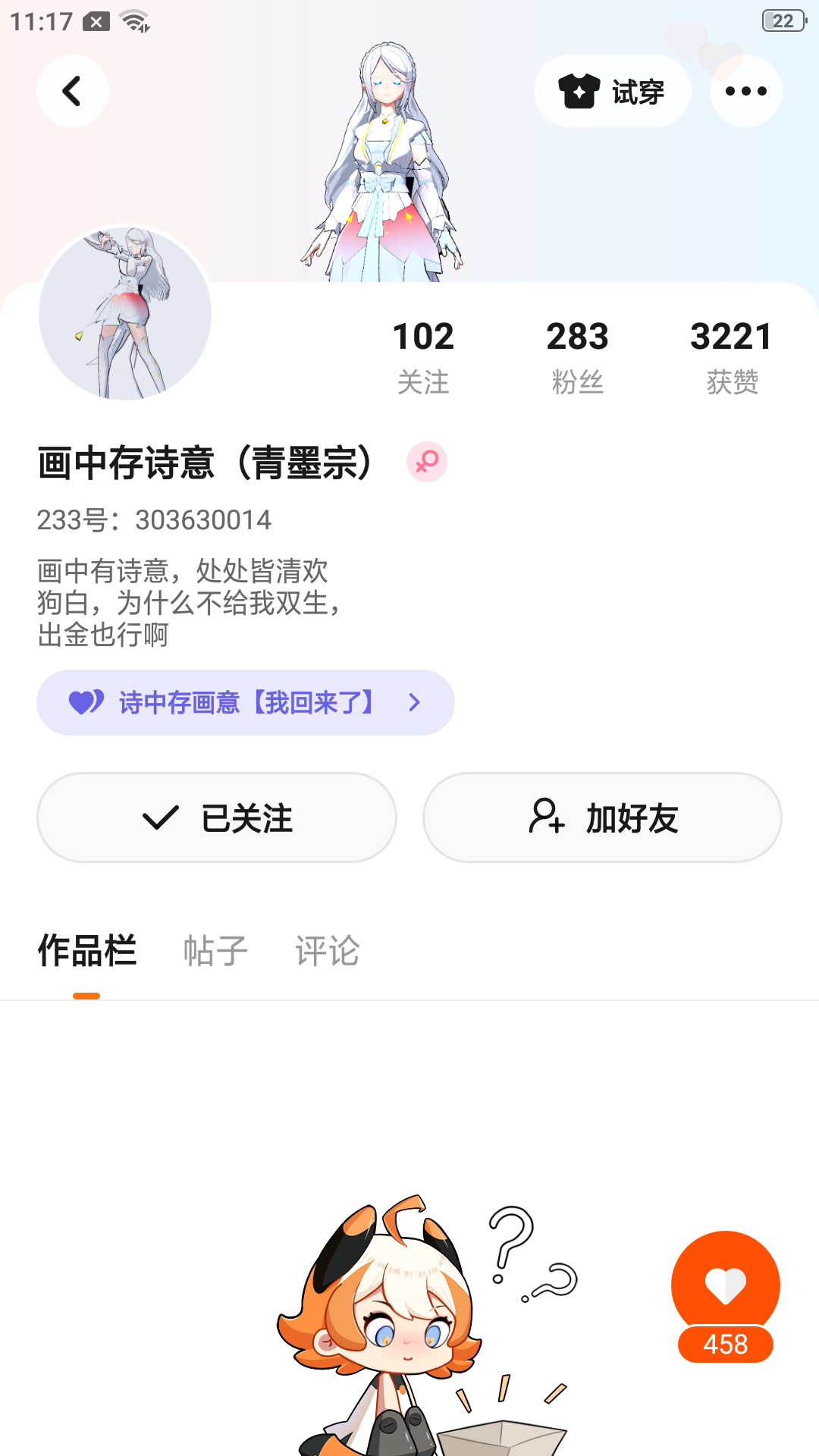819x1456 pixels.
Task: Select the 作品栏 tab
Action: click(87, 950)
